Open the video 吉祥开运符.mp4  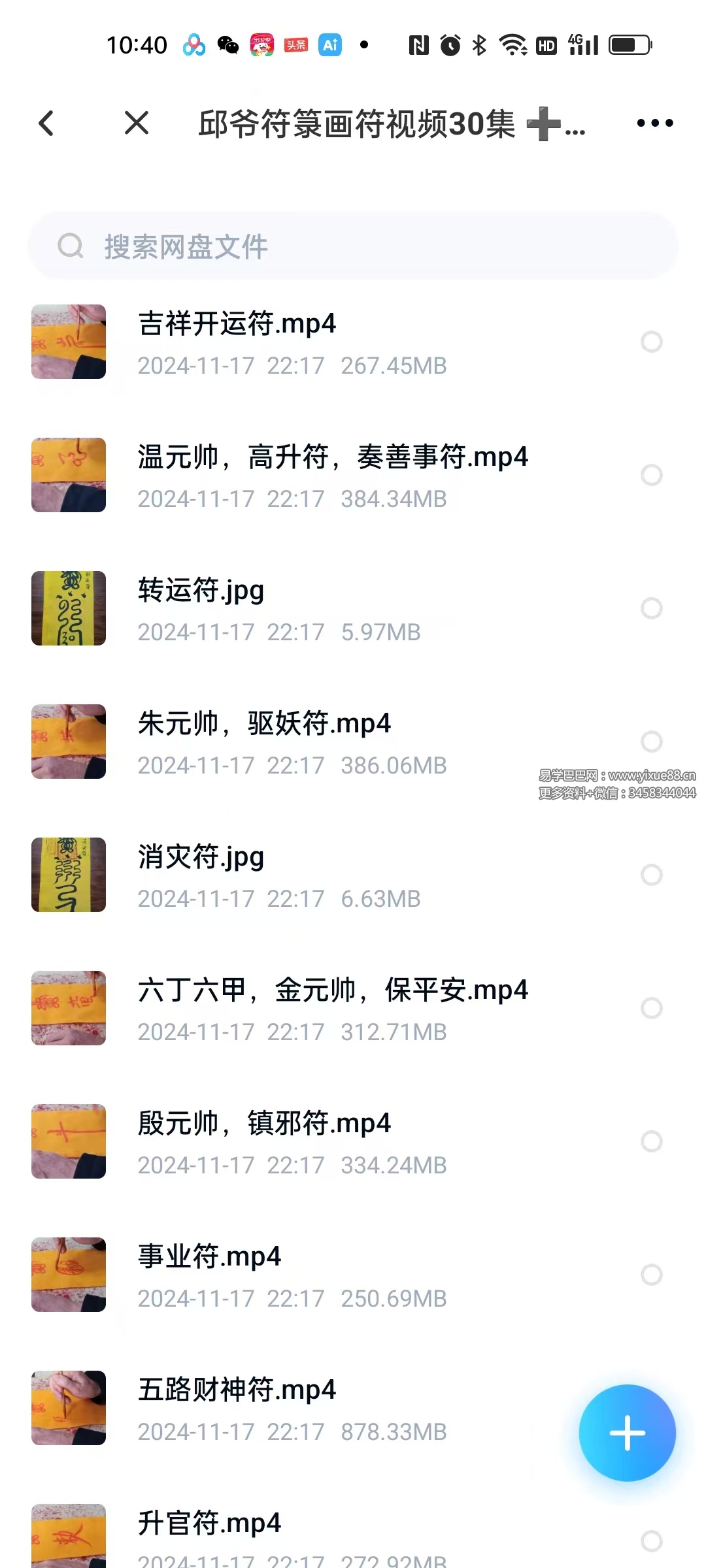(237, 324)
